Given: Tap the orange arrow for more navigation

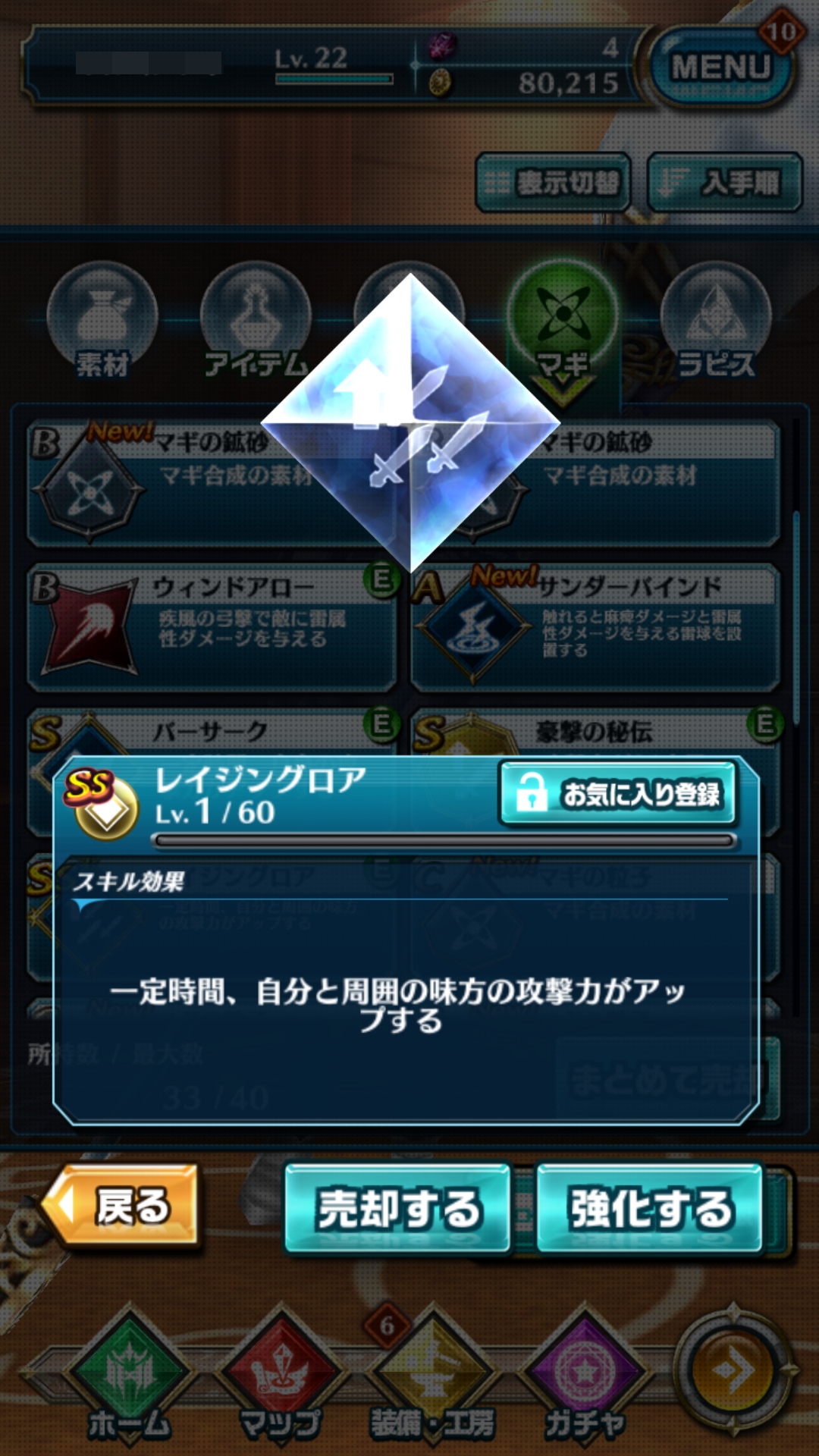Looking at the screenshot, I should (733, 1369).
